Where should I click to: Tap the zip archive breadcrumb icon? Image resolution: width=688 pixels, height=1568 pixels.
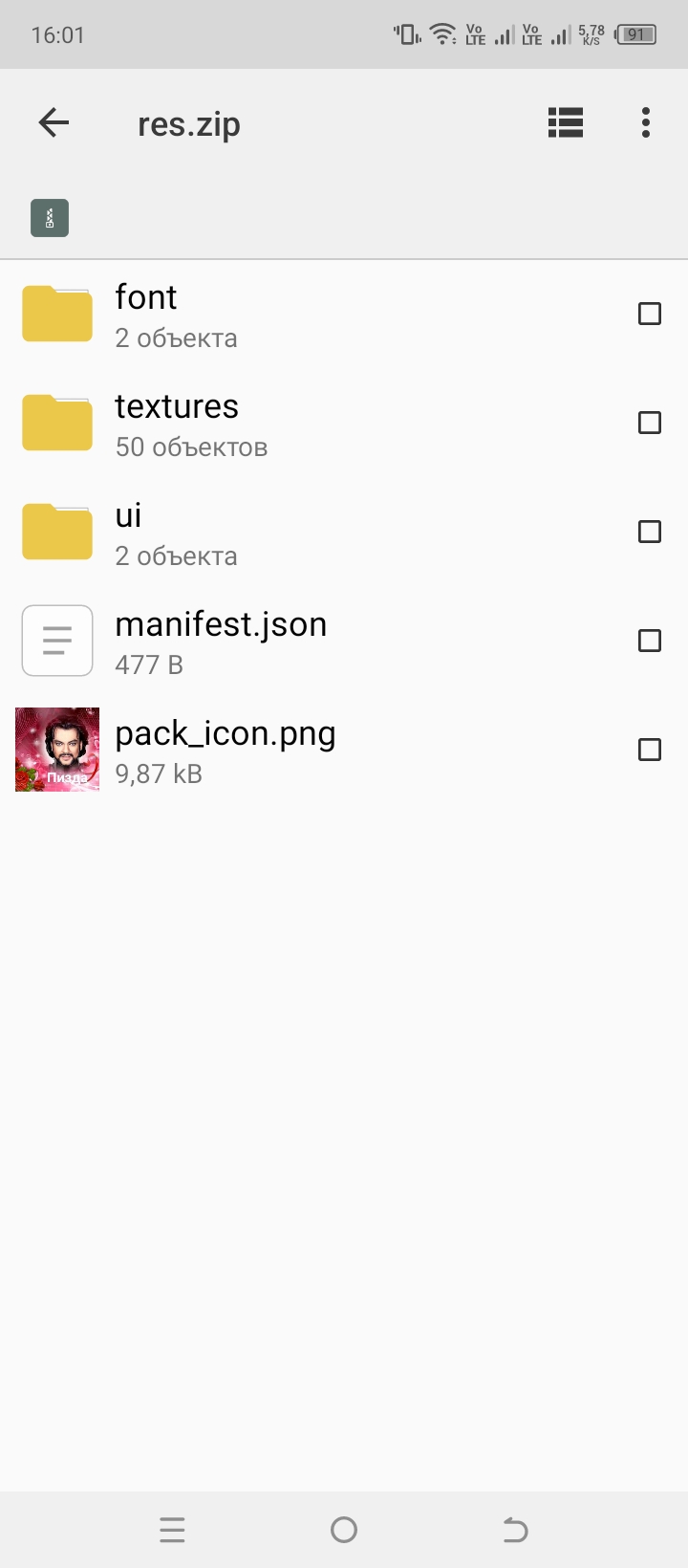pos(50,218)
